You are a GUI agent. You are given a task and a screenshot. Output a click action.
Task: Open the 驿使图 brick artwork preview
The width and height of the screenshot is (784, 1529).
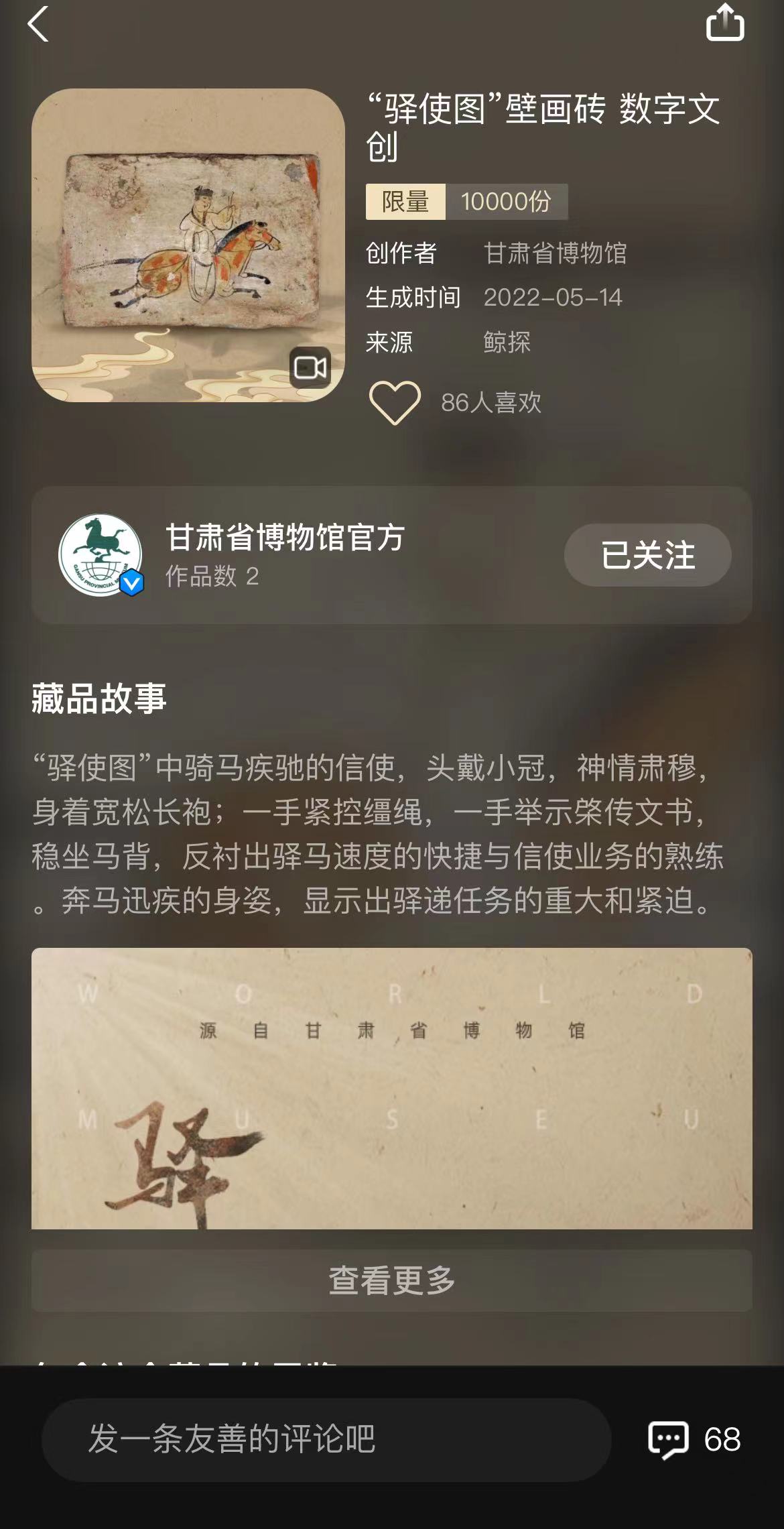pos(188,245)
